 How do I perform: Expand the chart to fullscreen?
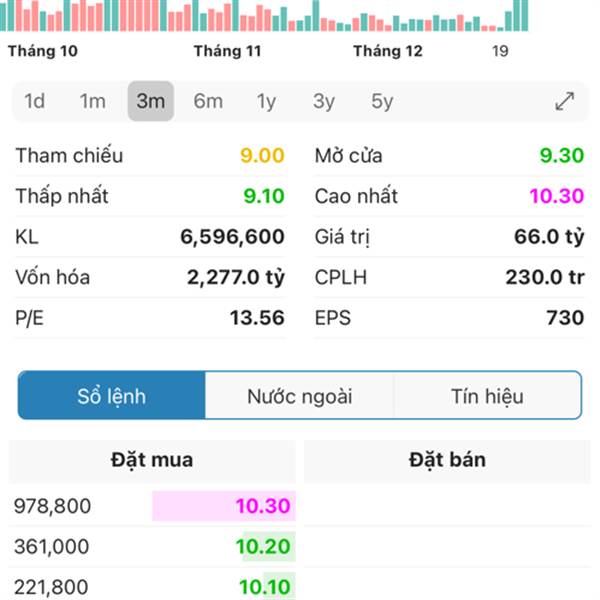click(x=565, y=101)
